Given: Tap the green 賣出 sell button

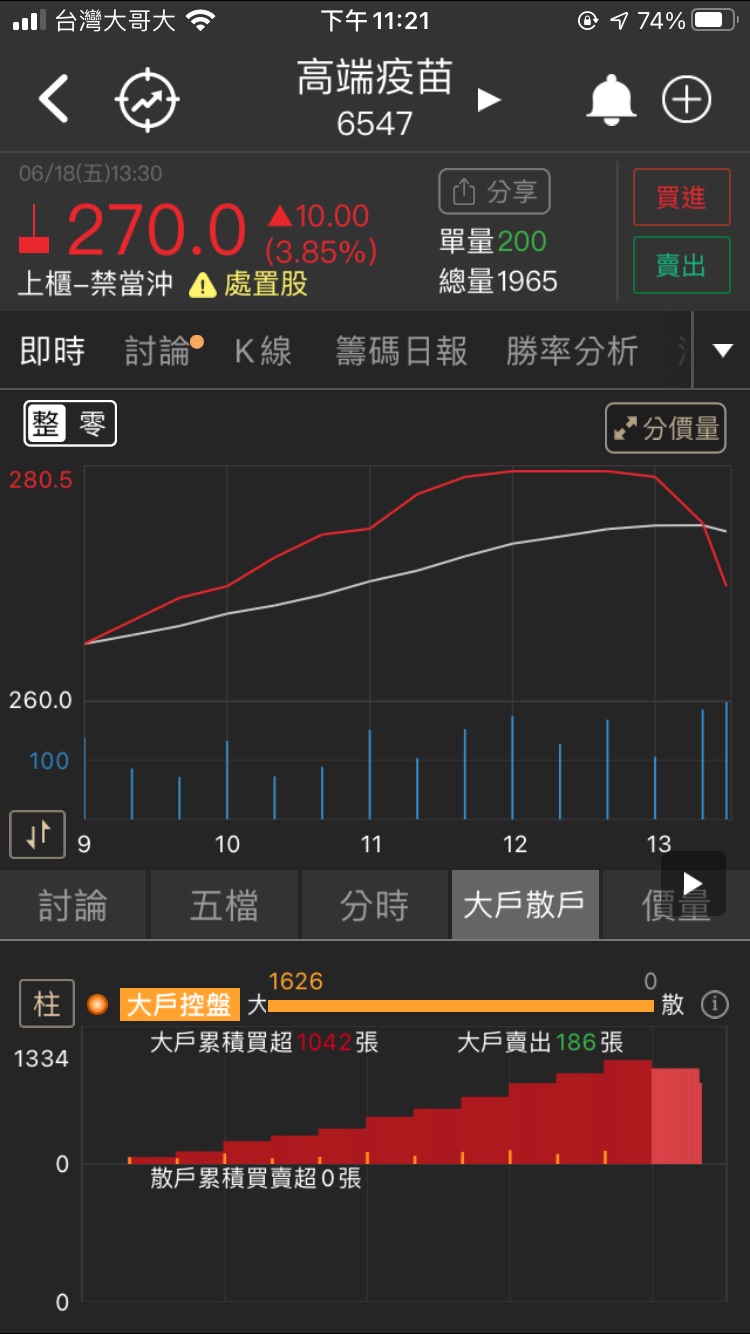Looking at the screenshot, I should [681, 265].
